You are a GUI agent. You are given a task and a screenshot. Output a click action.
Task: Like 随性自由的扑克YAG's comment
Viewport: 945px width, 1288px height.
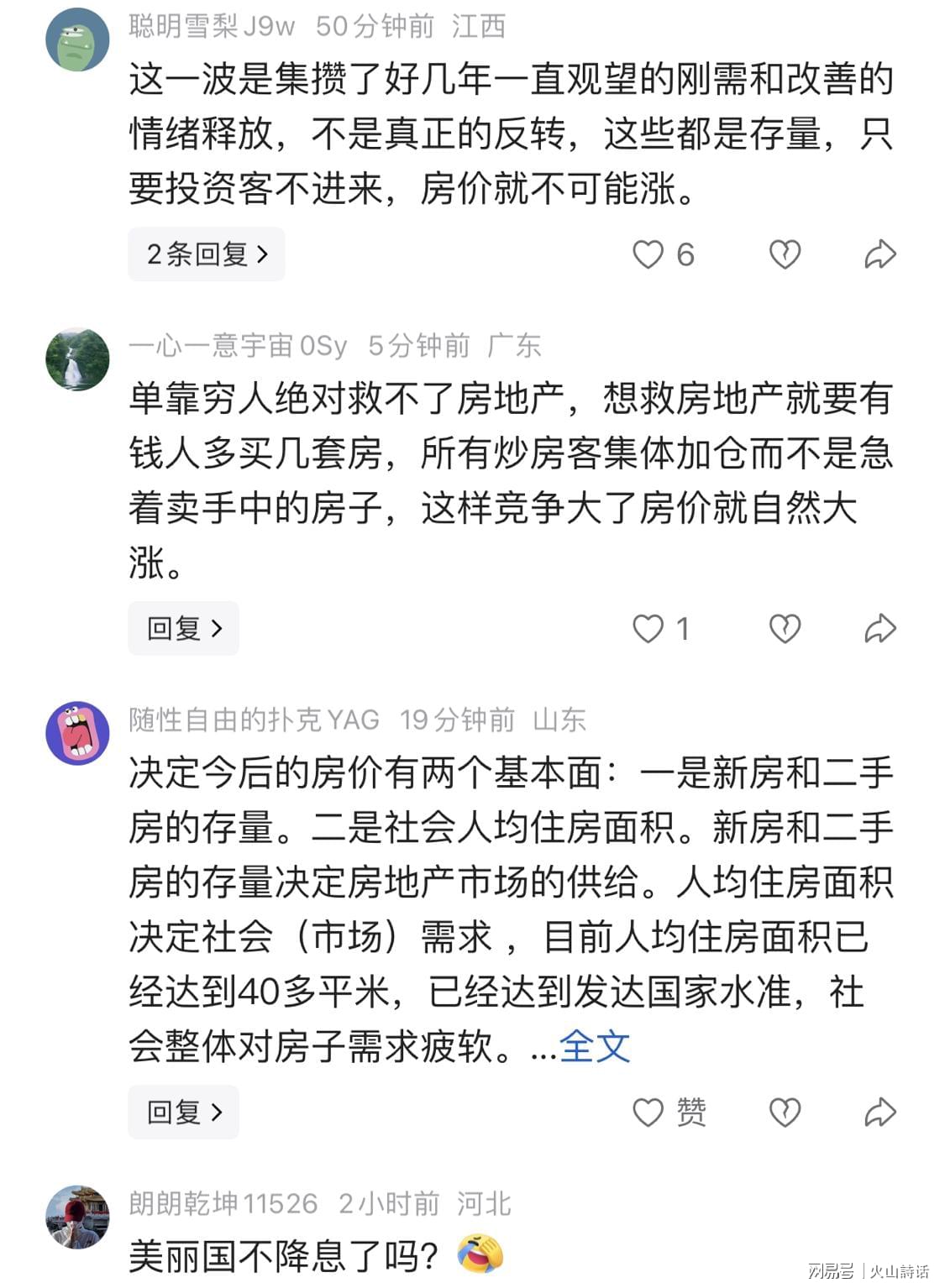[648, 1113]
